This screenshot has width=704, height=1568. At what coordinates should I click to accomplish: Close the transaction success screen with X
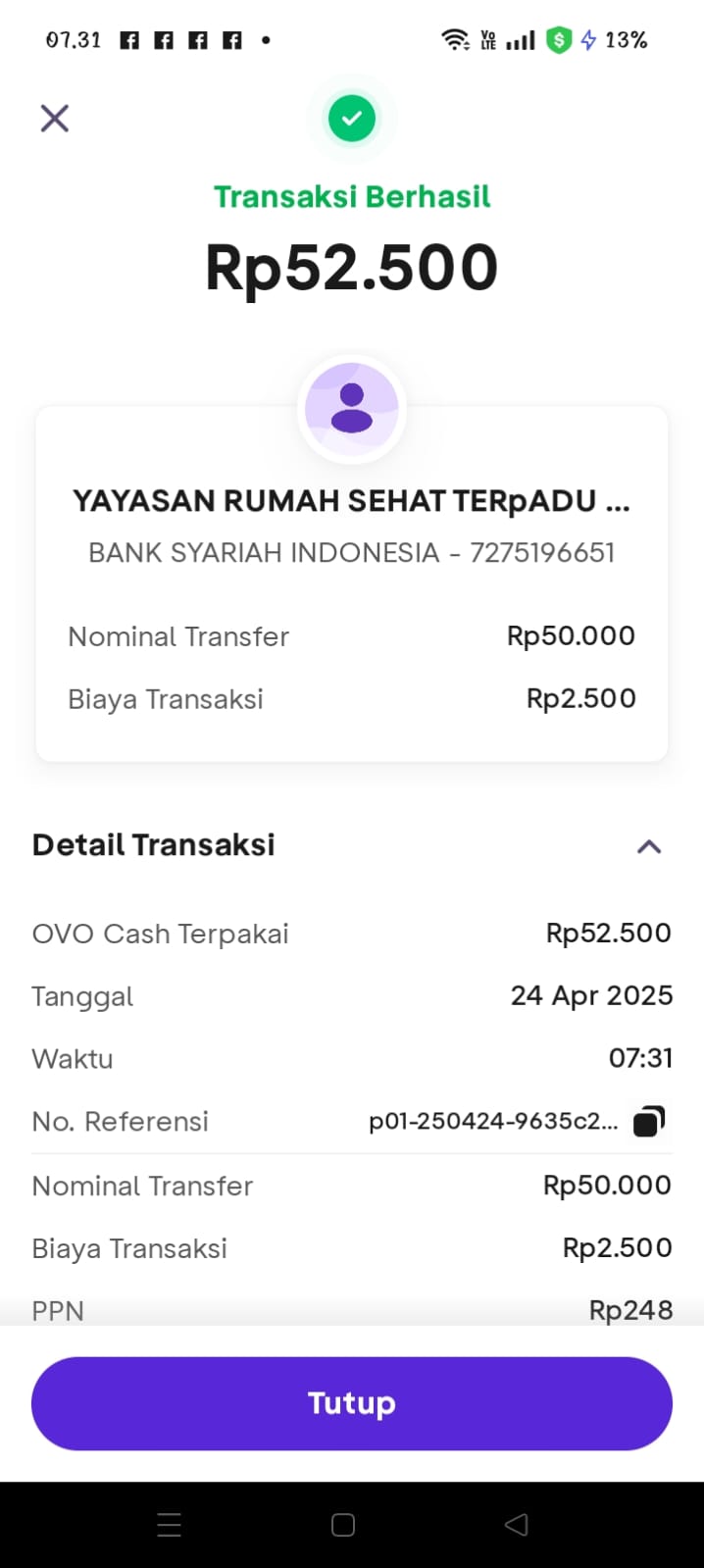[x=55, y=119]
